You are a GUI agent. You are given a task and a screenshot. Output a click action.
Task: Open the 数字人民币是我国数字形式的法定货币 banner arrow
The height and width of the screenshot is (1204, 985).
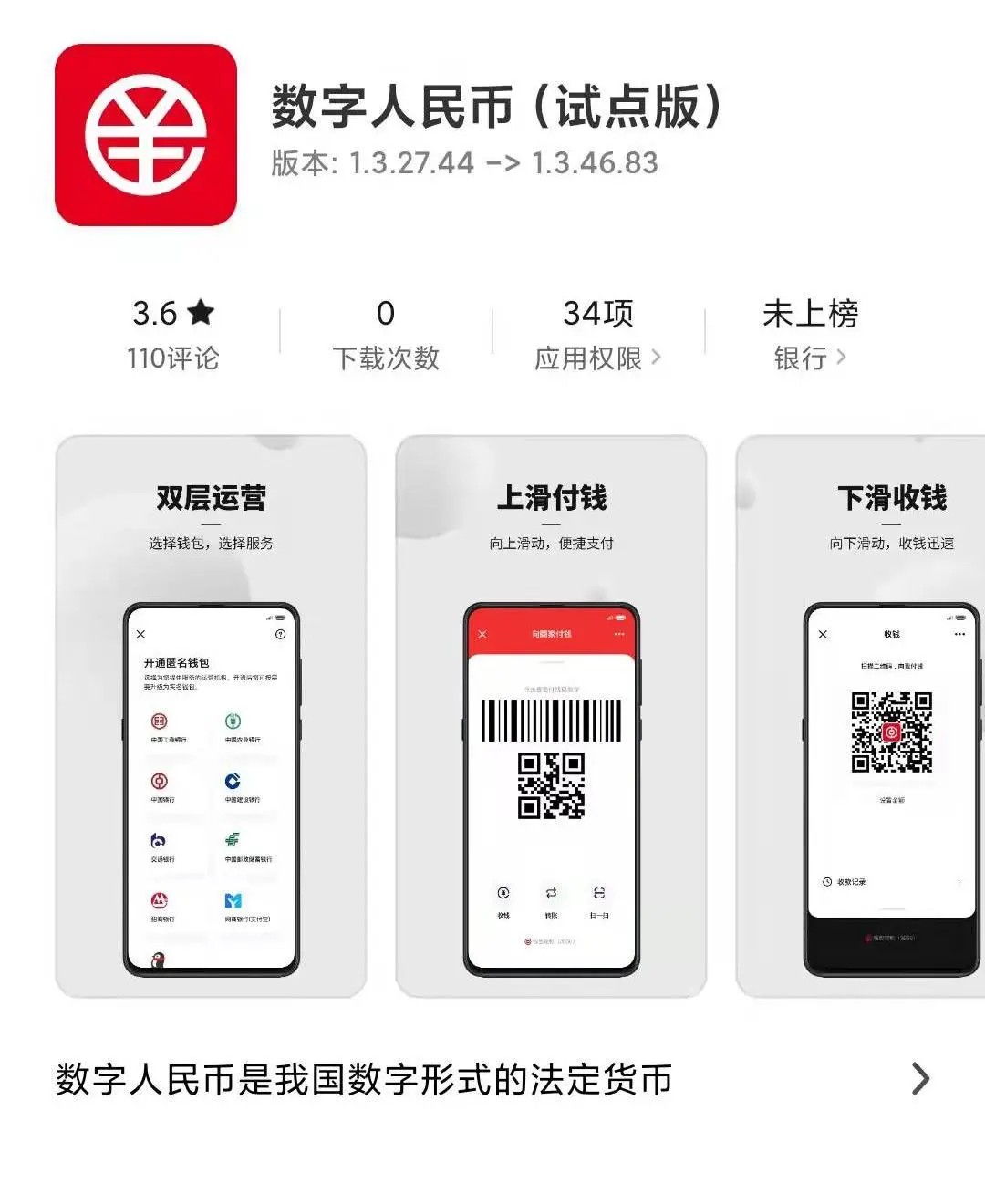click(921, 1081)
